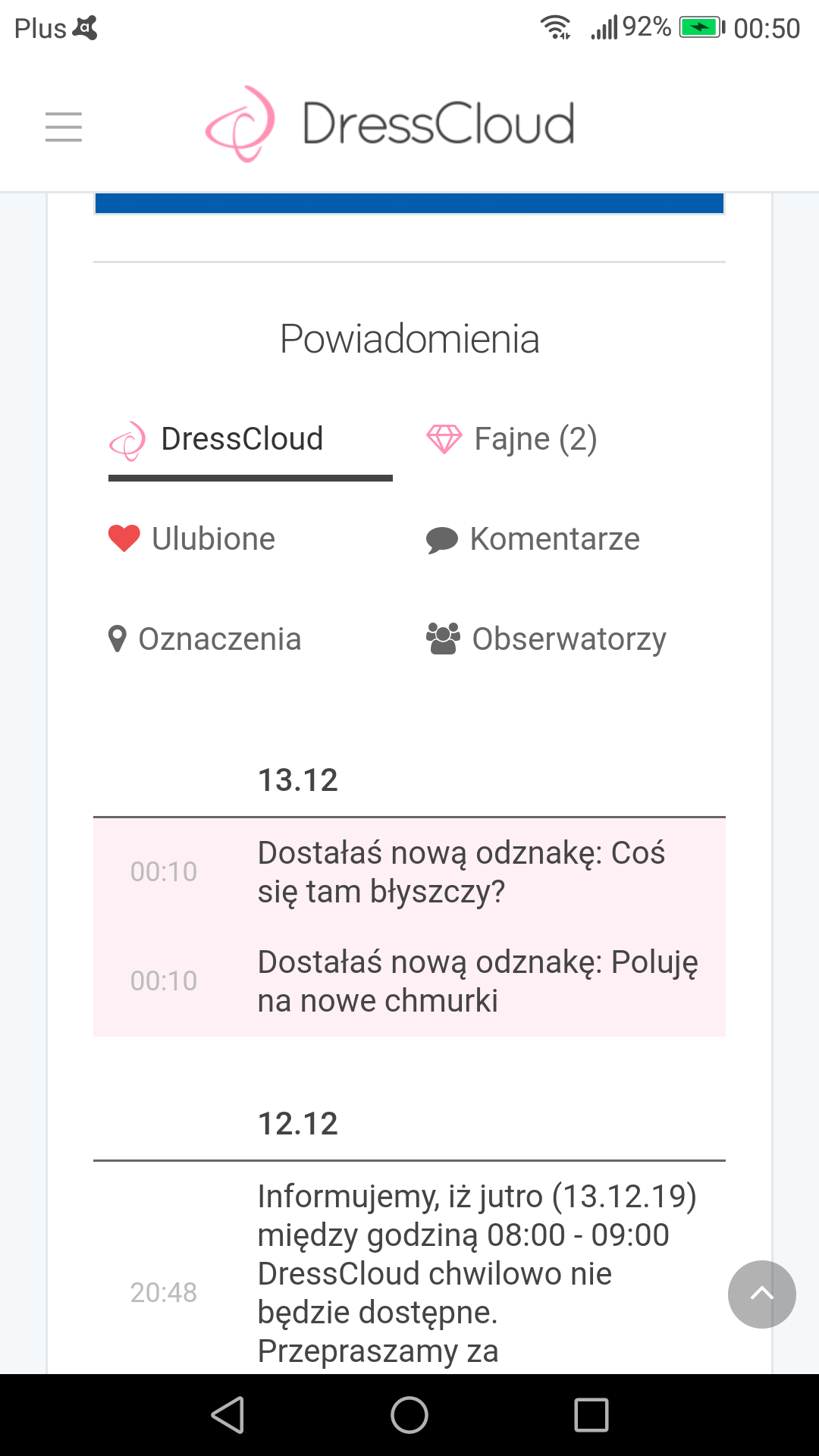
Task: Tap the small DressCloud cloud icon in tabs
Action: point(129,438)
